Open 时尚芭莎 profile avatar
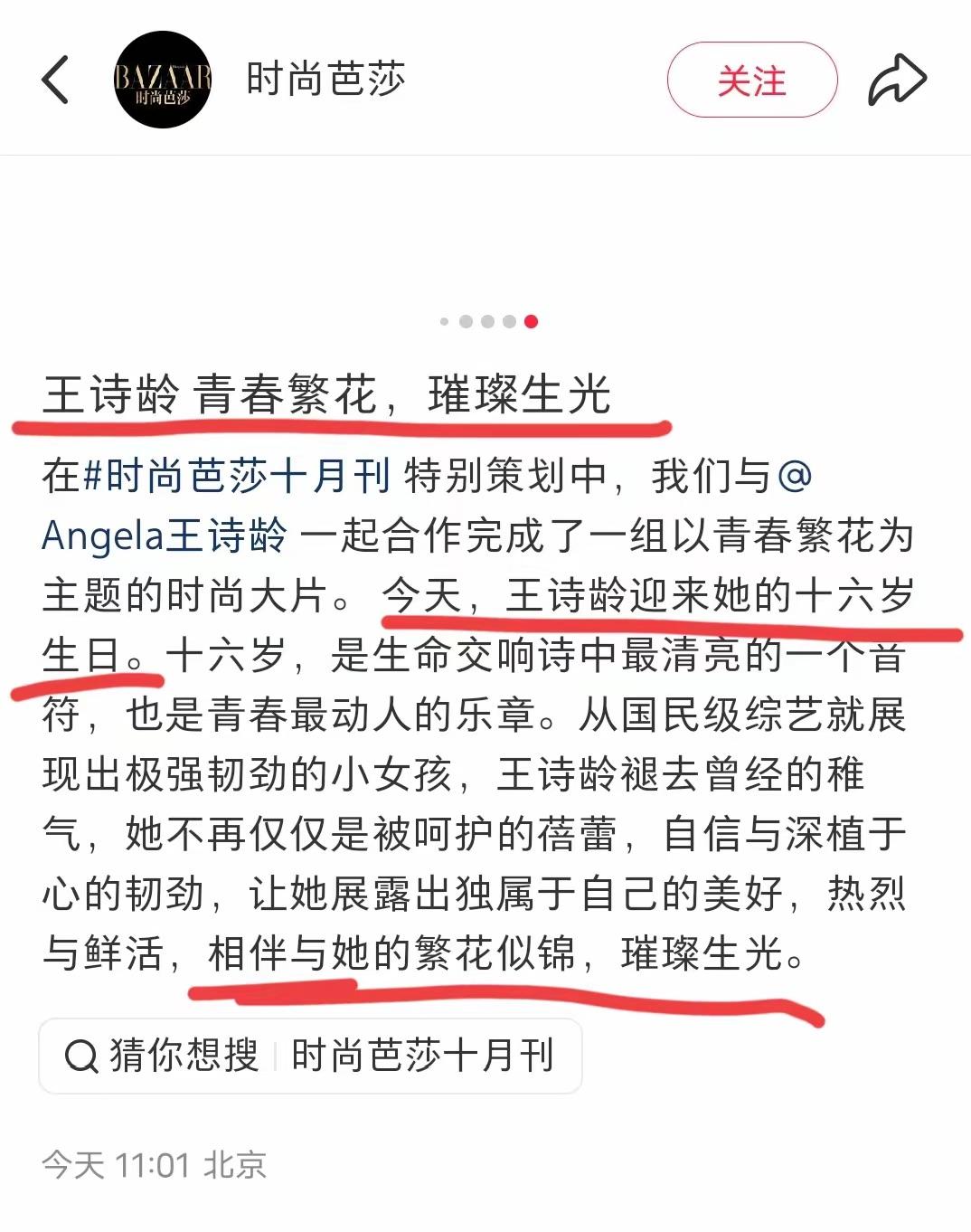Screen dimensions: 971x1232 pyautogui.click(x=163, y=80)
